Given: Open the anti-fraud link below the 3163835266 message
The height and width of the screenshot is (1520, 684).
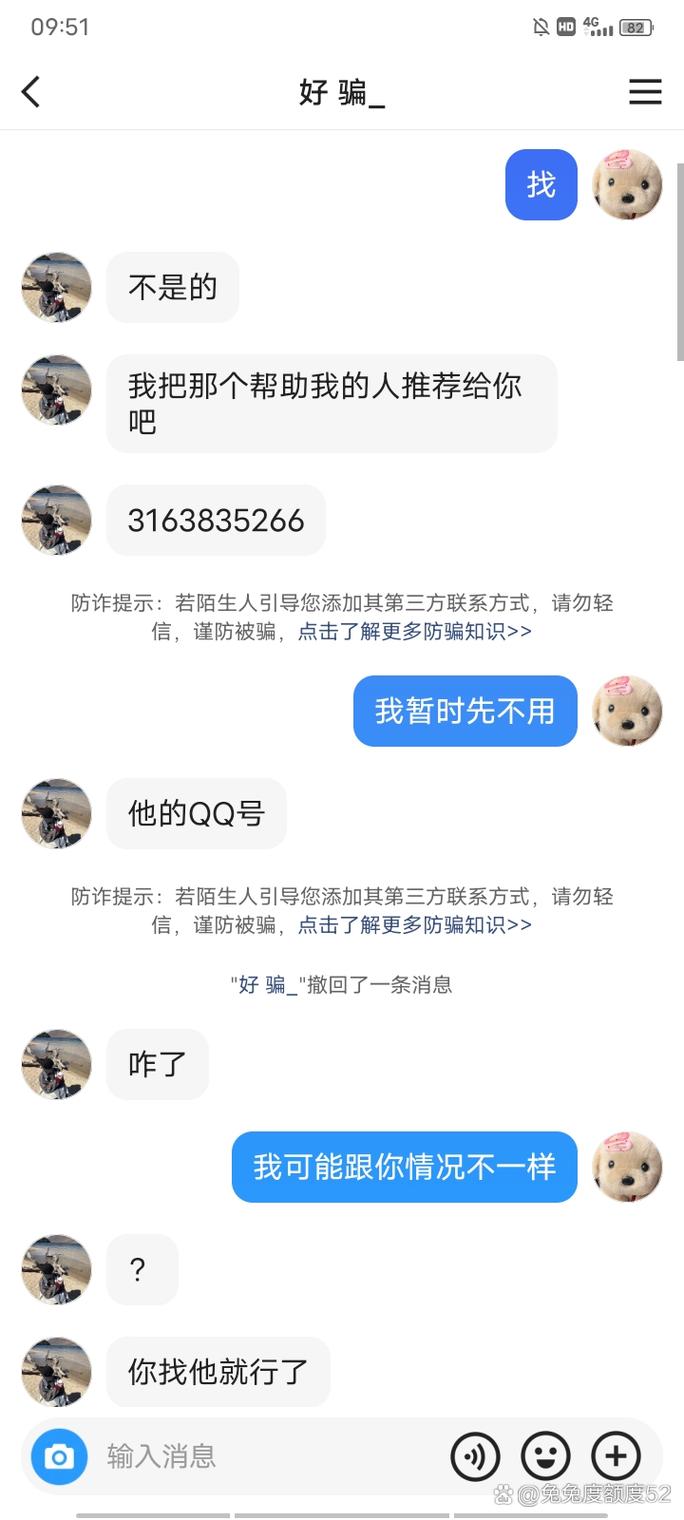Looking at the screenshot, I should 414,632.
